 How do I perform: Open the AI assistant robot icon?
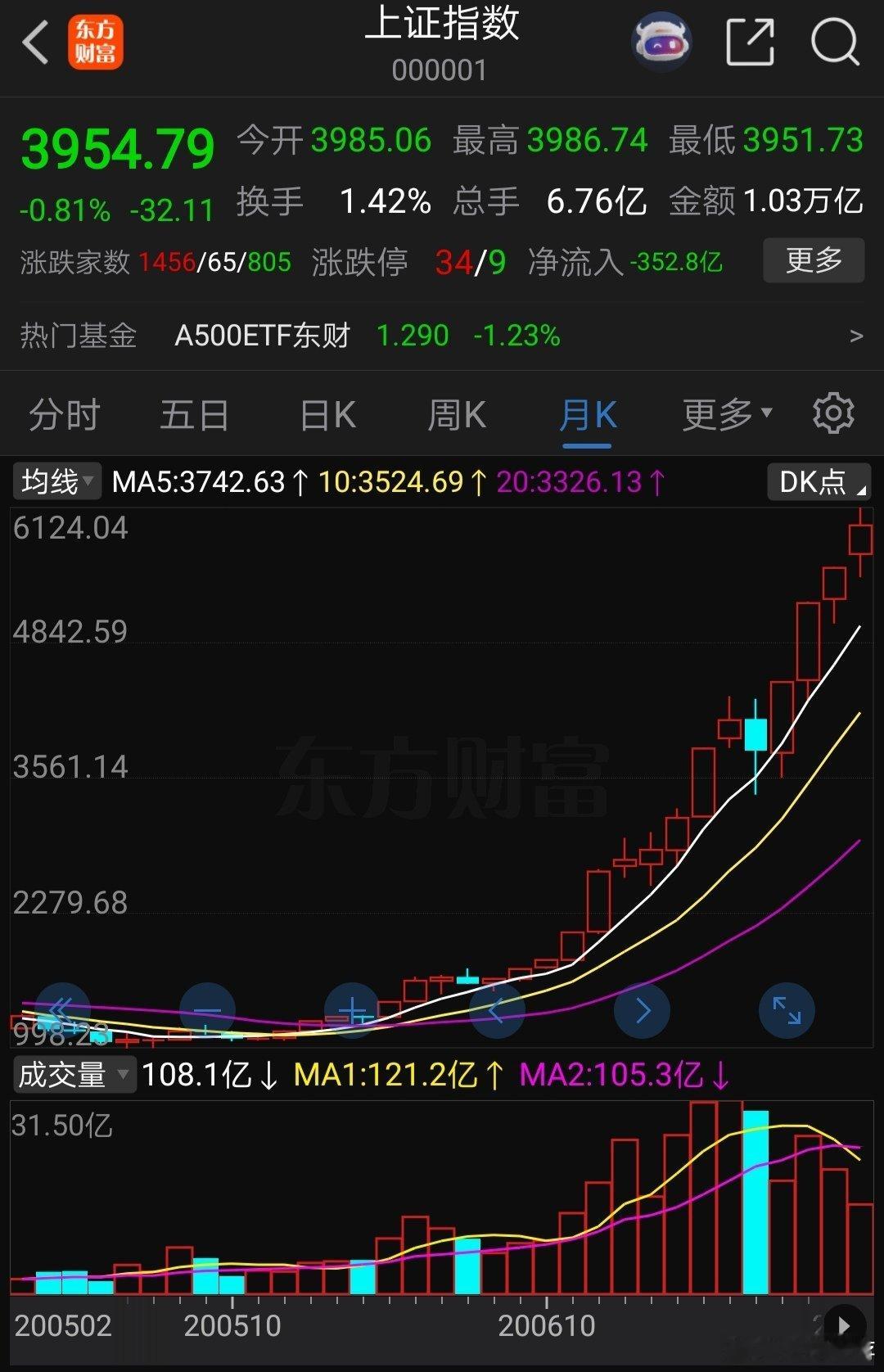tap(661, 39)
